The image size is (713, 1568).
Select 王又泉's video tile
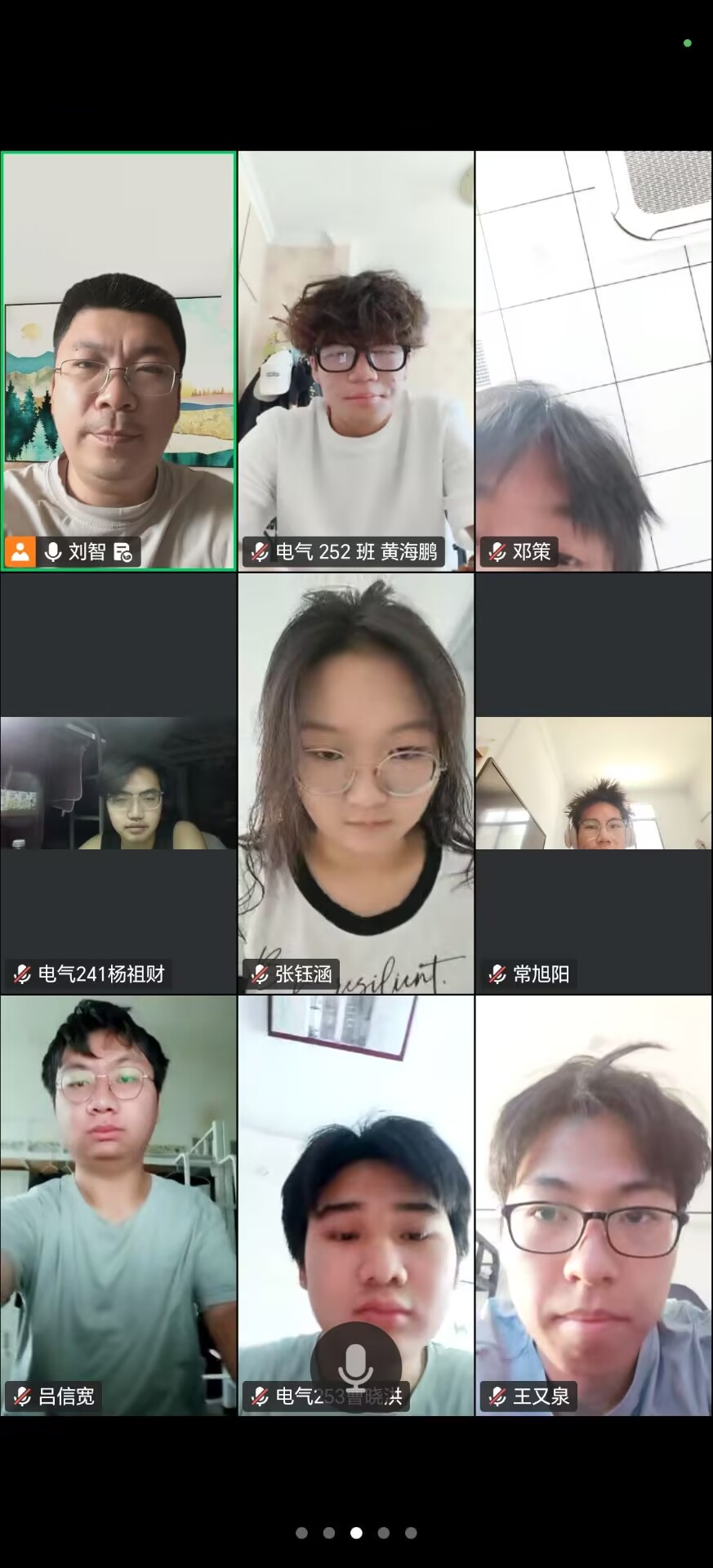coord(594,1205)
